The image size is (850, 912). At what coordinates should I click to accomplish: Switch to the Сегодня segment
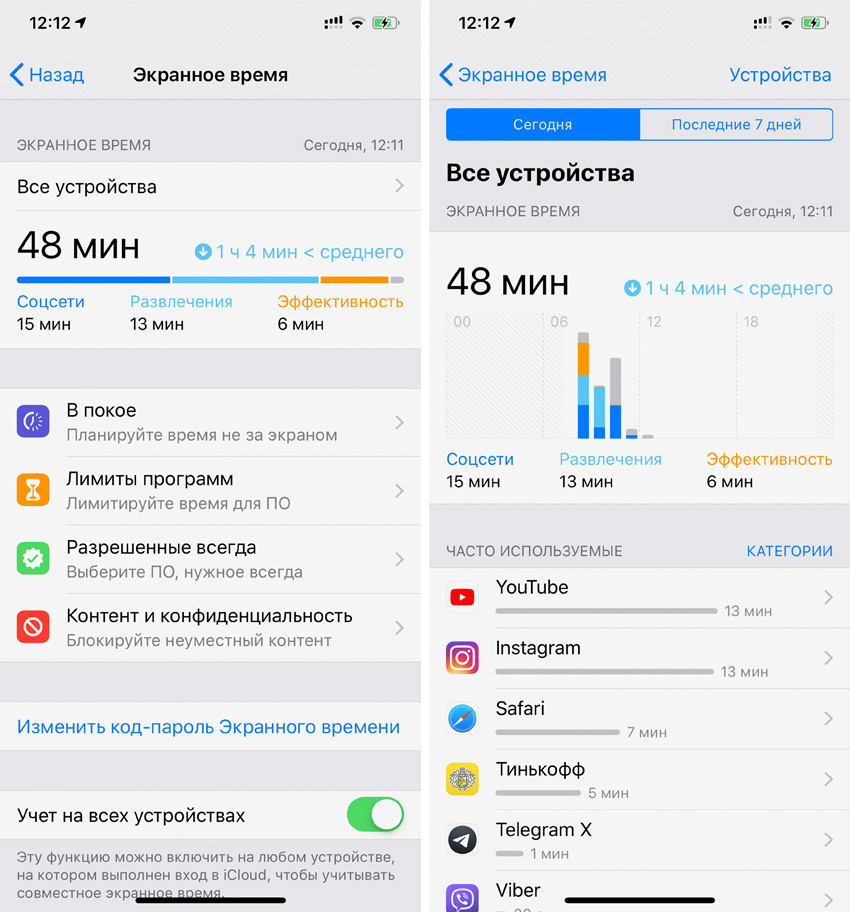click(543, 125)
